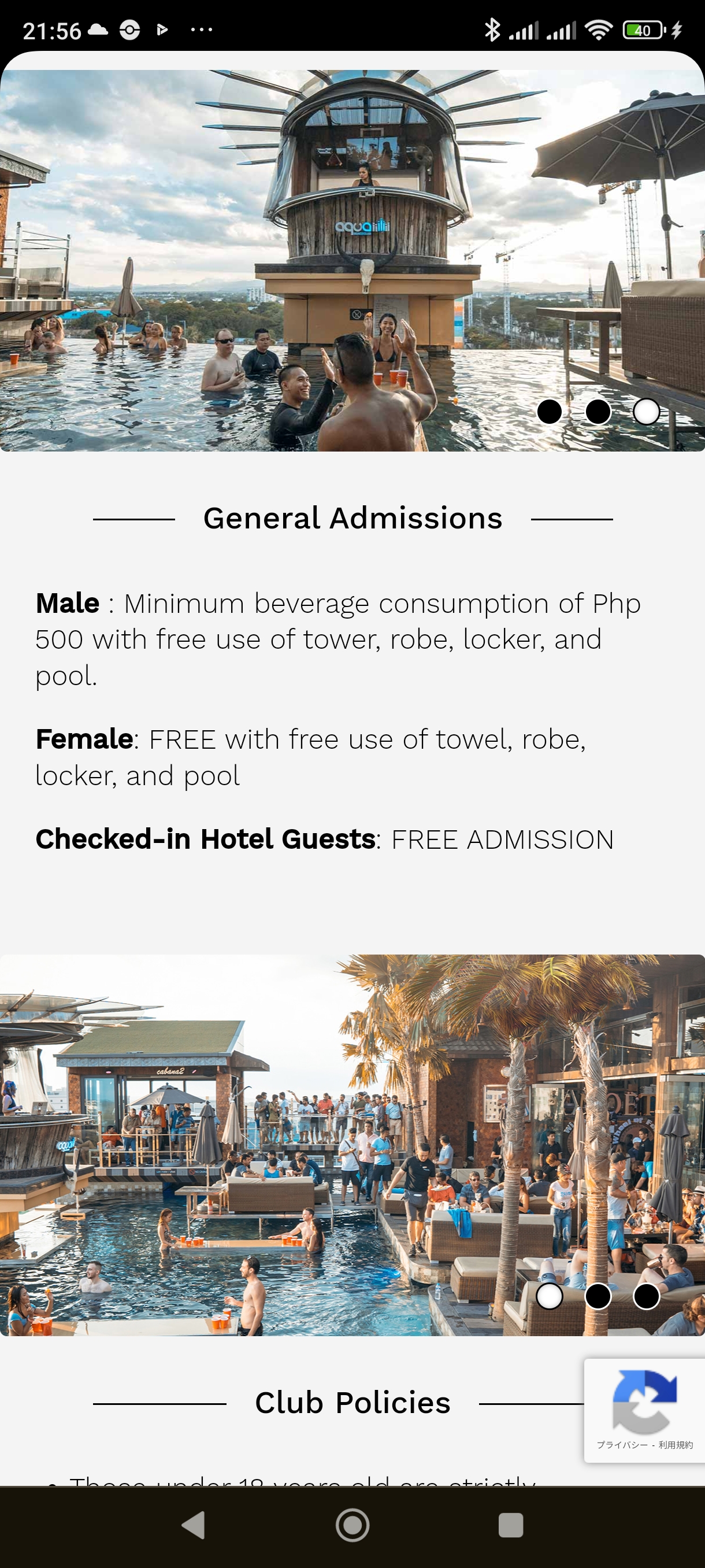Open the recent apps view

511,1525
